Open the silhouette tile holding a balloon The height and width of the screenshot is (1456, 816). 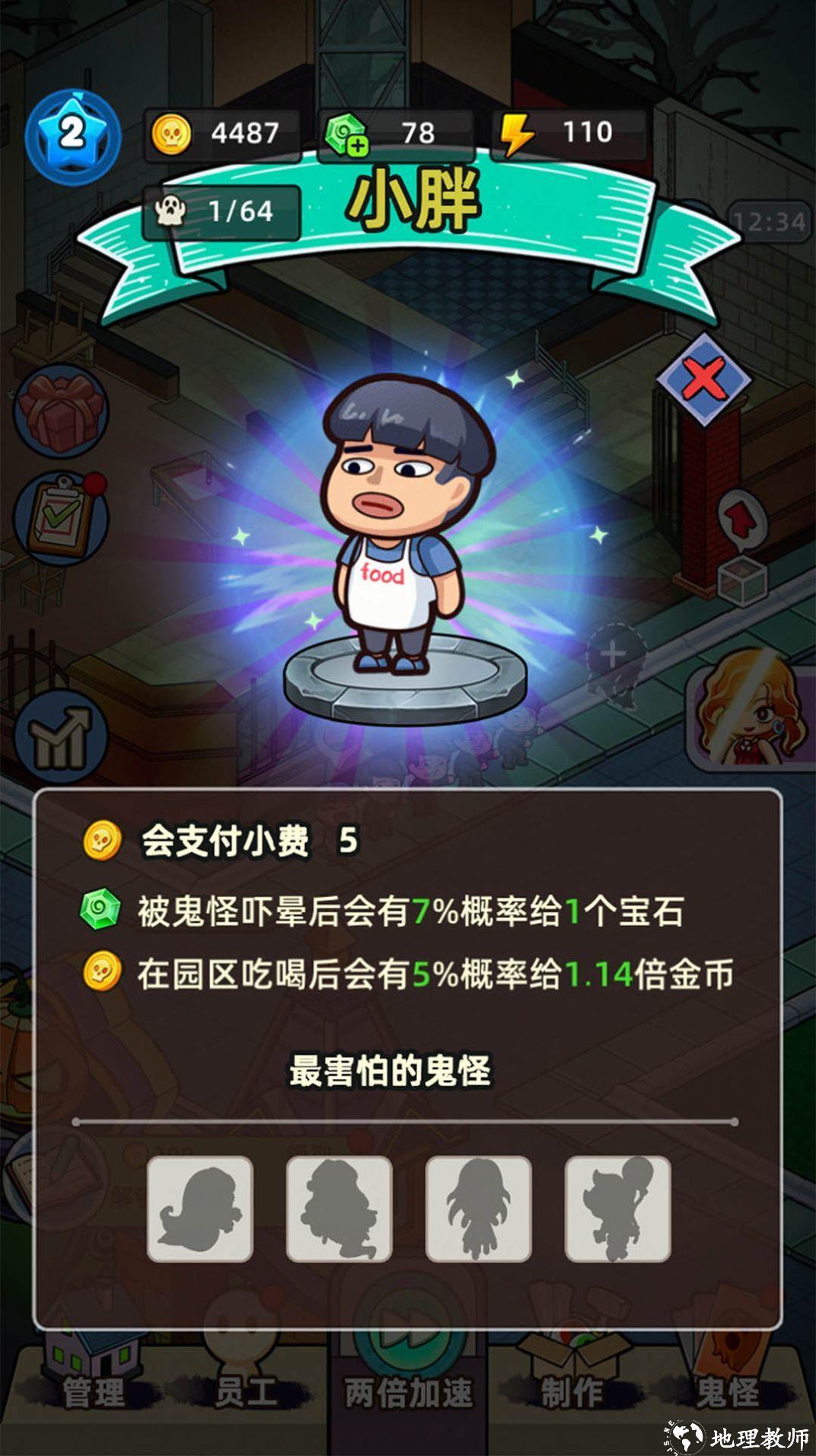click(617, 1209)
